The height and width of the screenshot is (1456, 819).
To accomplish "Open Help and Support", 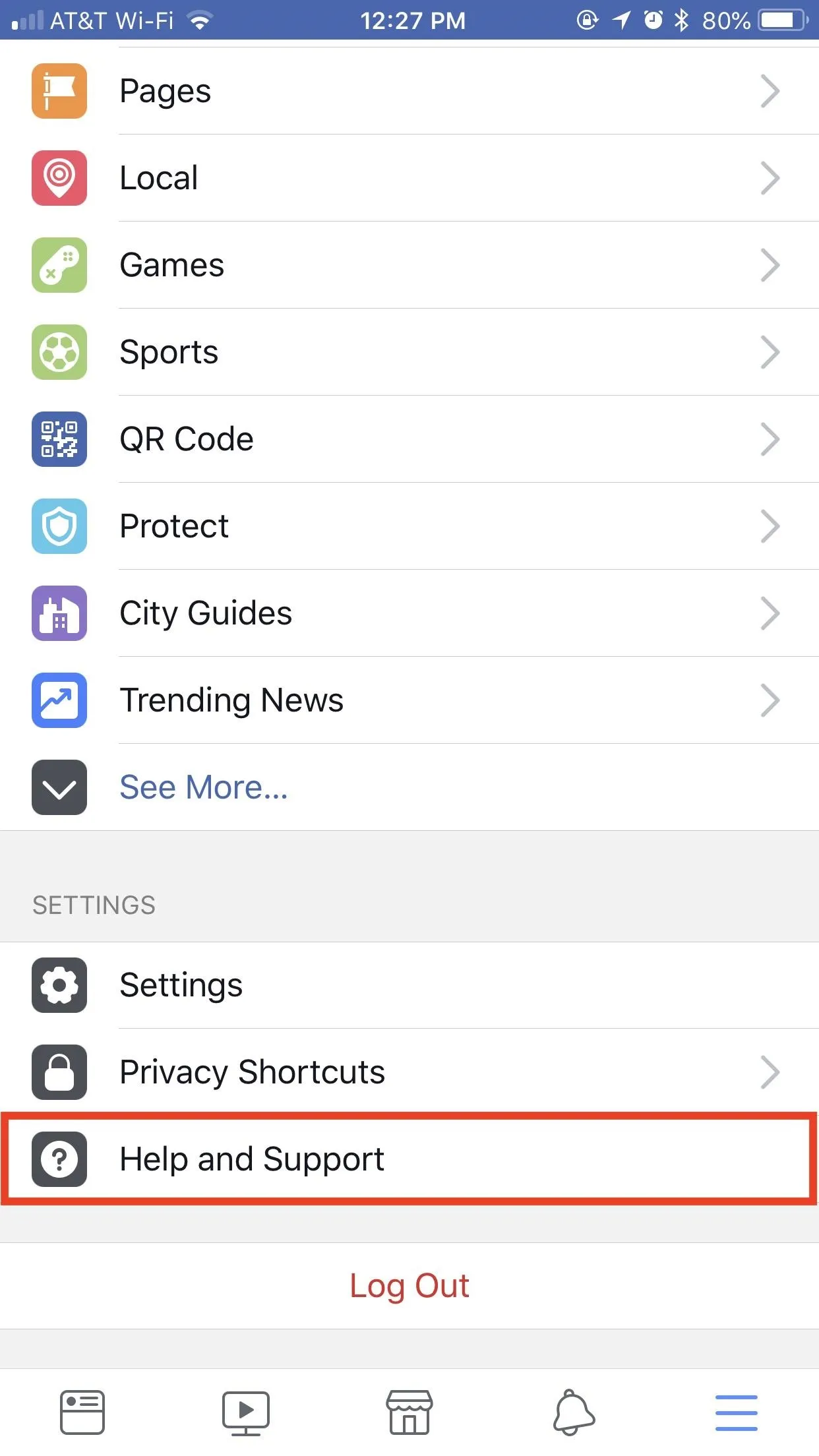I will point(409,1159).
